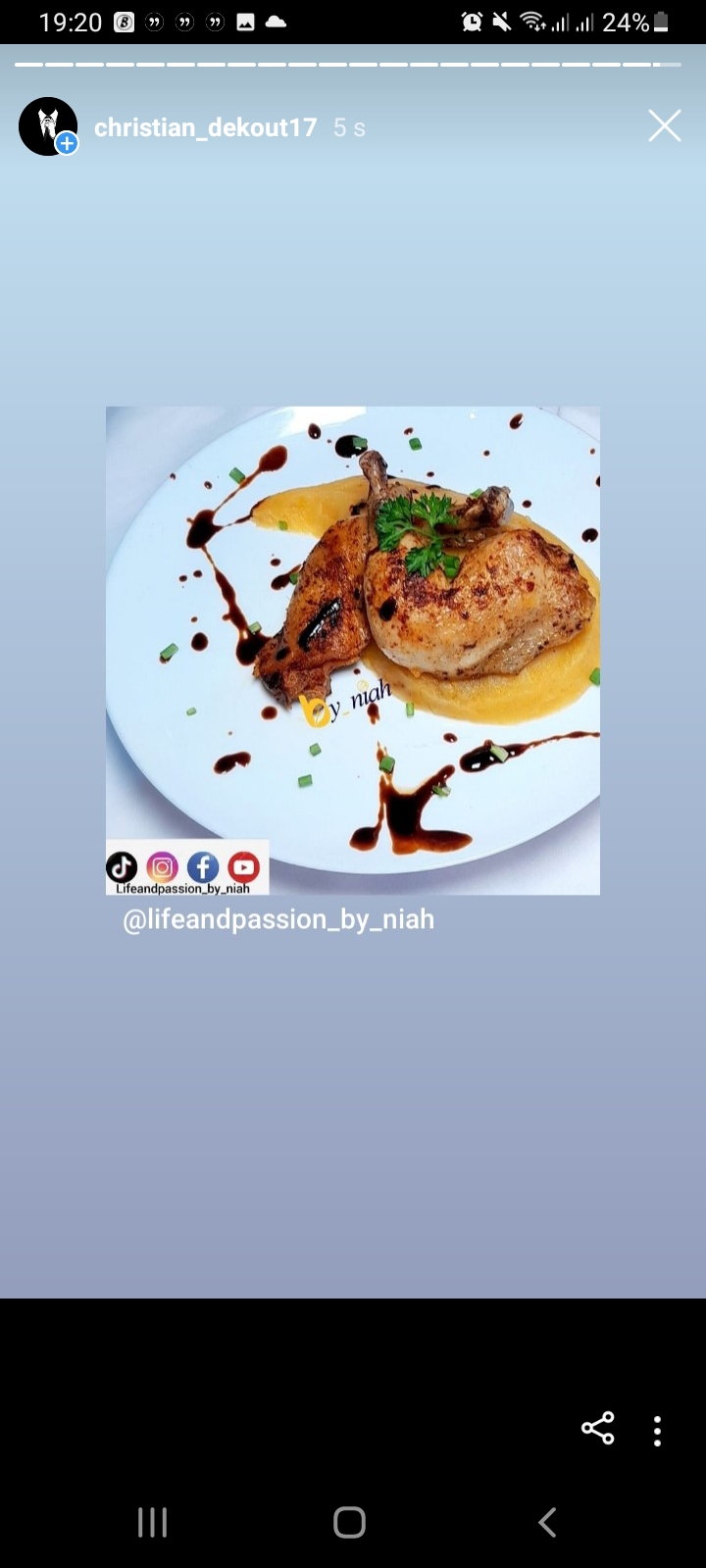Open the christian_dekout17 username link
The width and height of the screenshot is (706, 1568).
205,127
